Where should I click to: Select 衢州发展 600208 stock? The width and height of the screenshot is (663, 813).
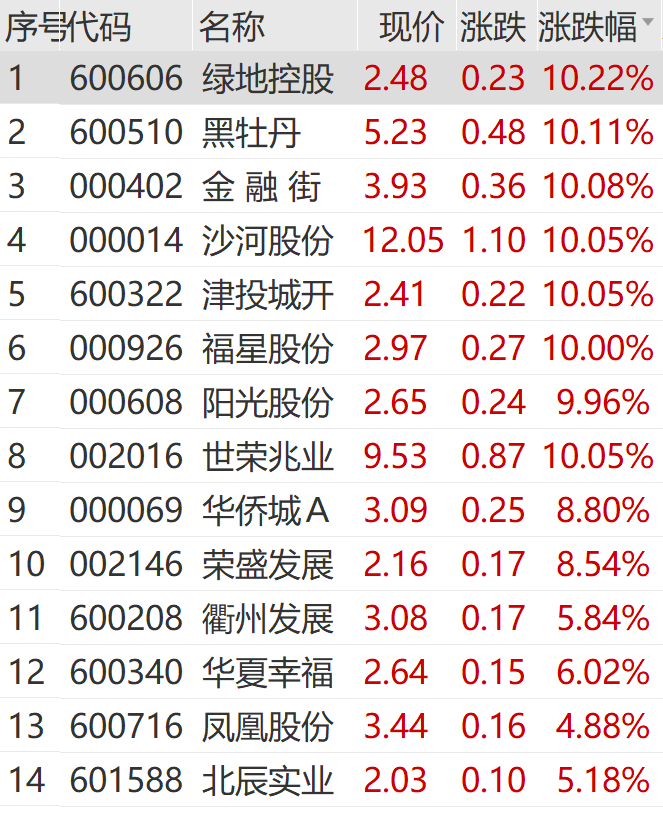pyautogui.click(x=267, y=618)
